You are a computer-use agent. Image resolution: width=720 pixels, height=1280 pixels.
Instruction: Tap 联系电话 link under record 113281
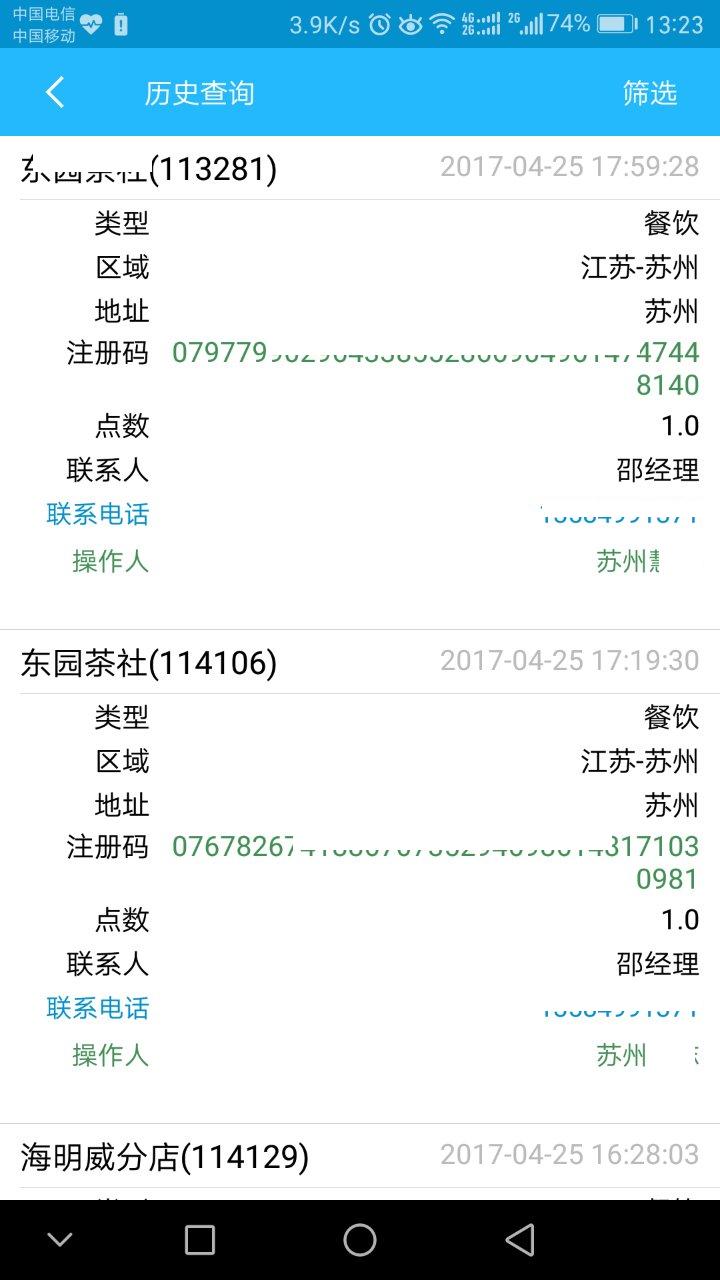tap(98, 514)
